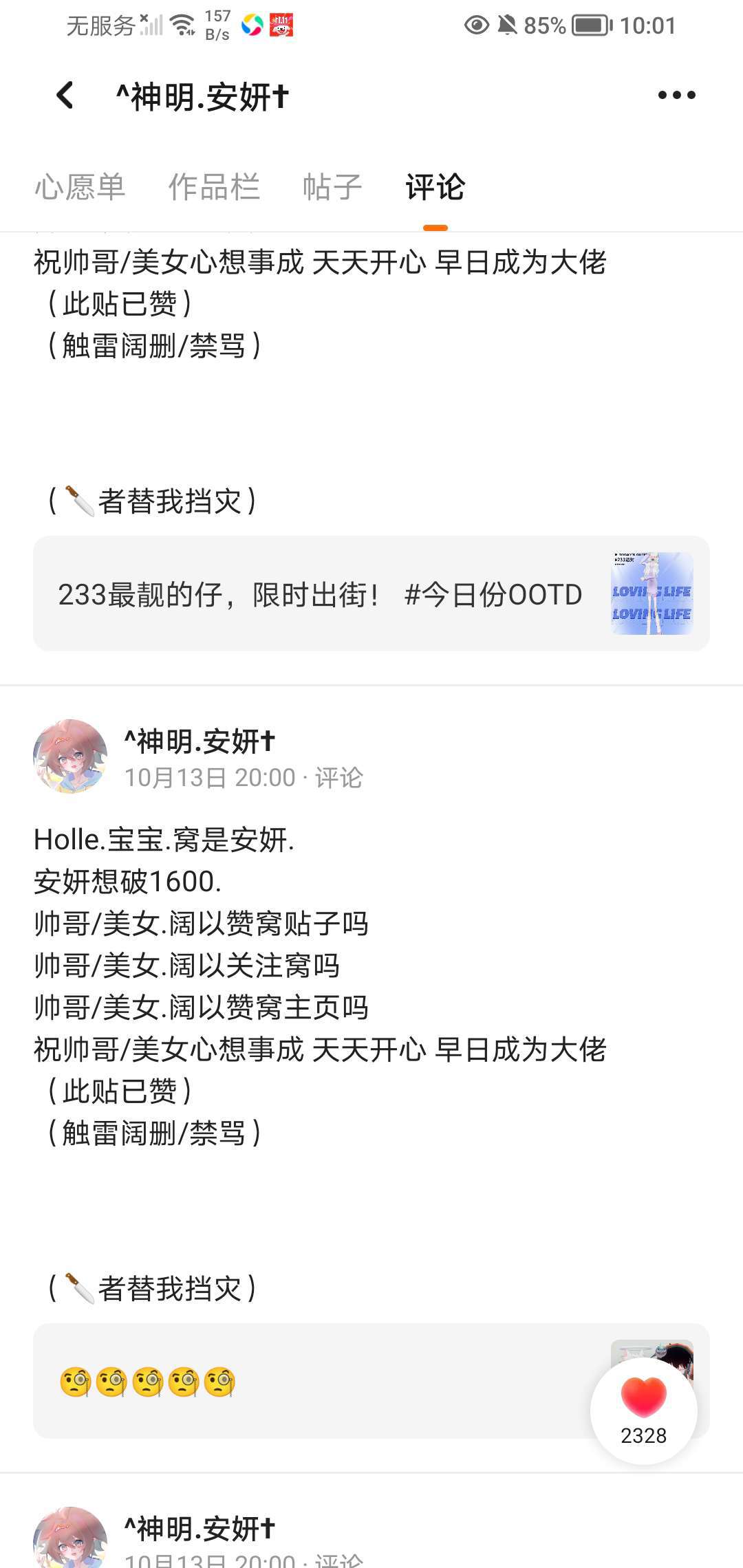Switch to the 心愿单 tab

point(80,187)
